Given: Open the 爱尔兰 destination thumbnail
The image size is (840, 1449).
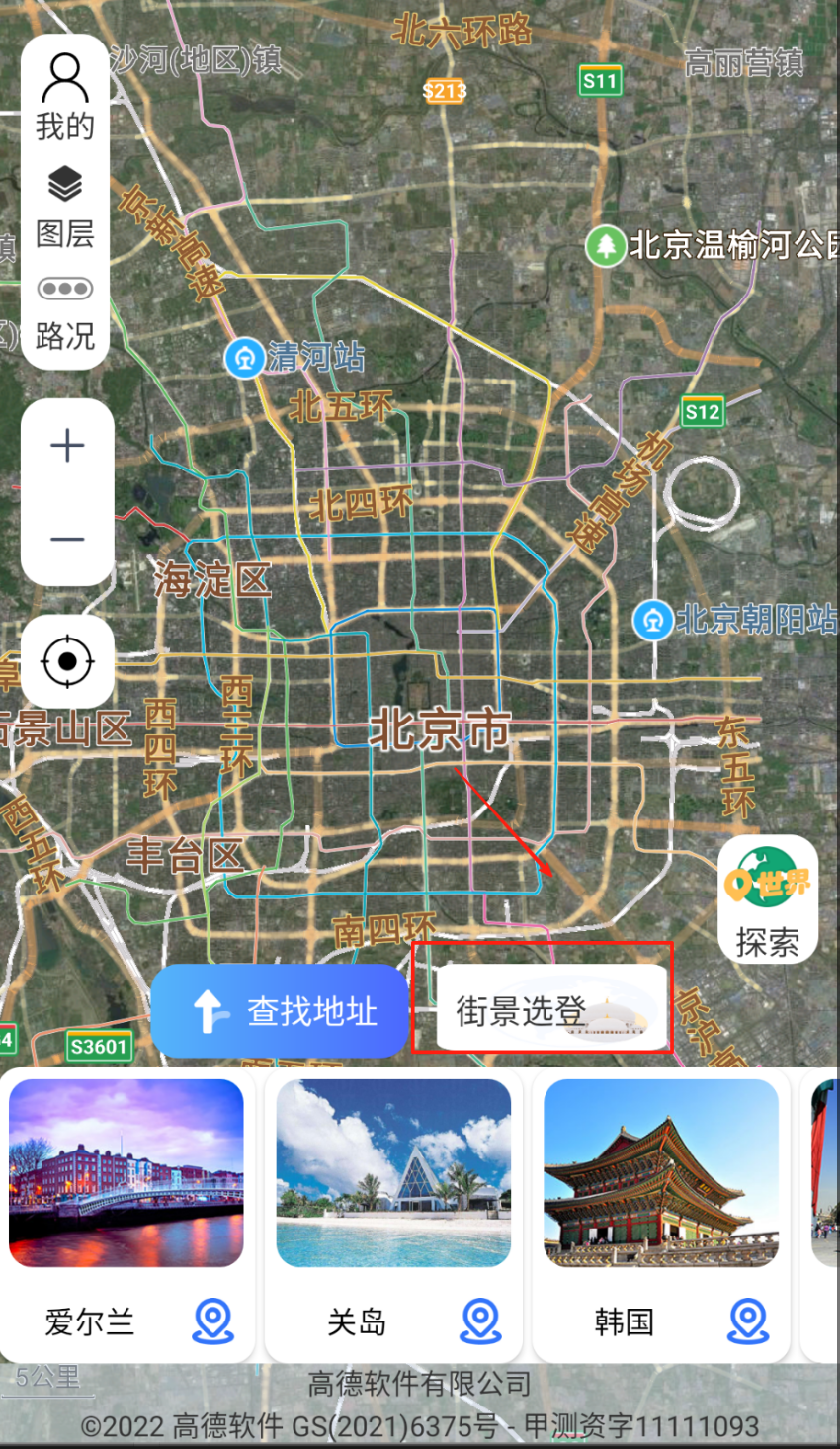Looking at the screenshot, I should pos(126,1175).
